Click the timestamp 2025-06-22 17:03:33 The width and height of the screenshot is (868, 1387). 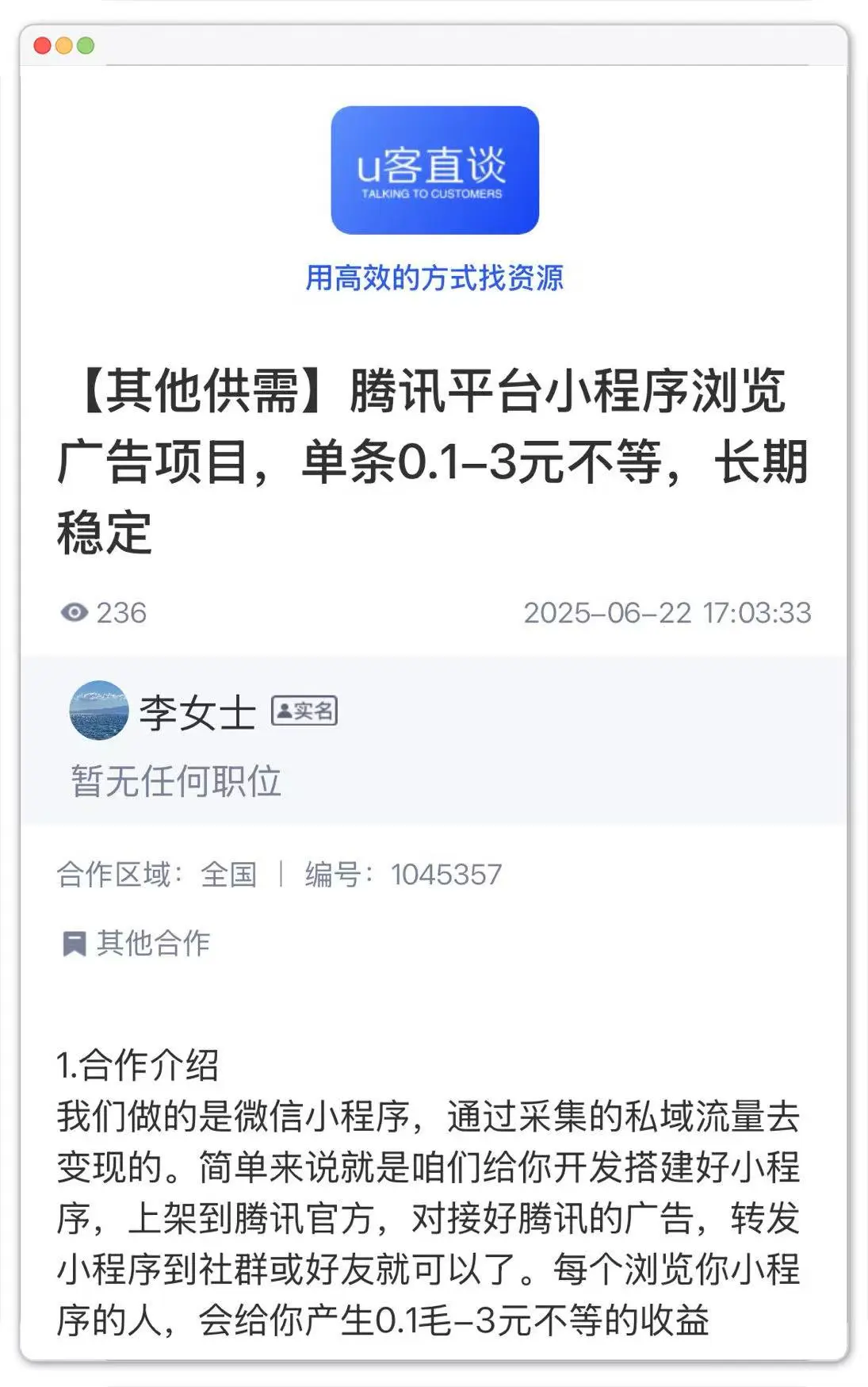pos(668,611)
